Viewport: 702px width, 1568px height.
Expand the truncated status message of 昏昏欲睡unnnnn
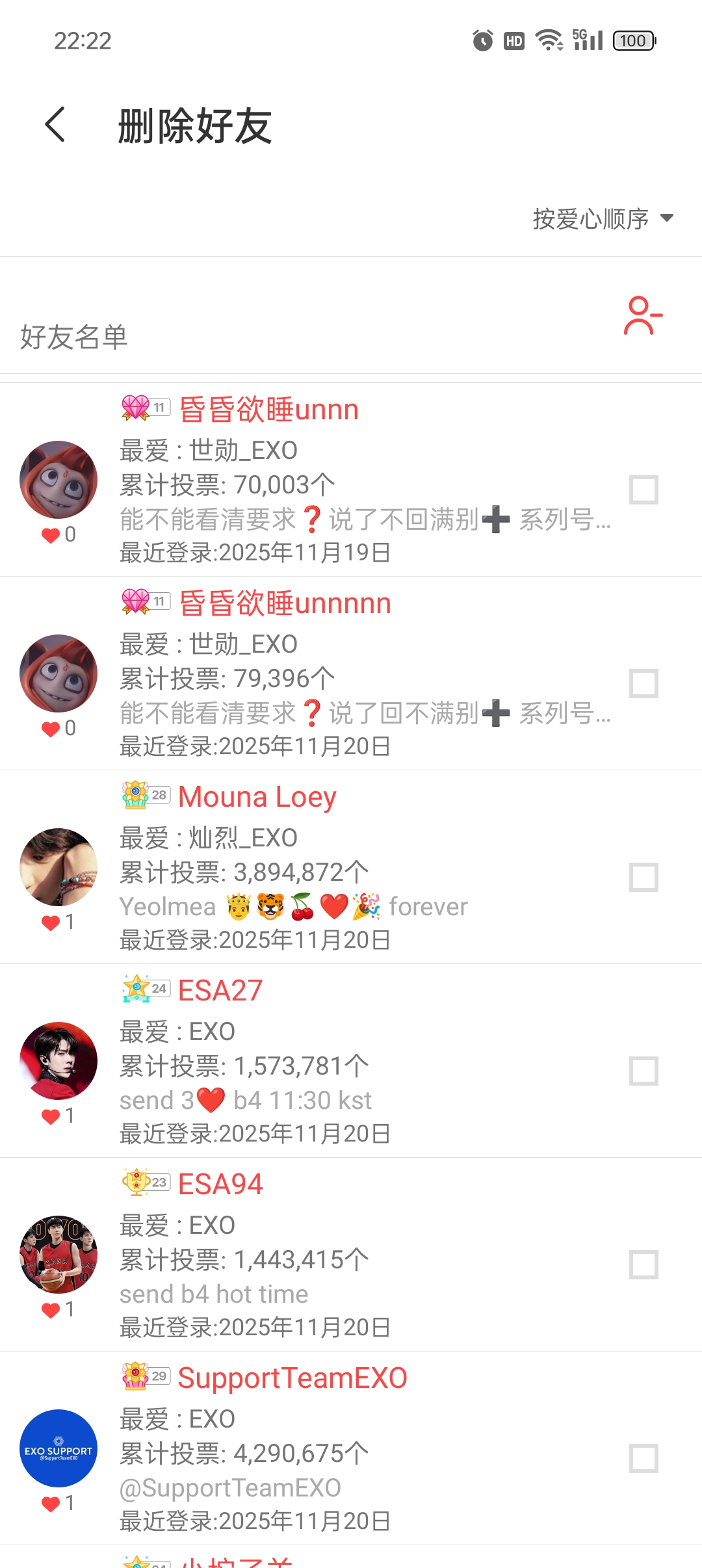coord(364,713)
